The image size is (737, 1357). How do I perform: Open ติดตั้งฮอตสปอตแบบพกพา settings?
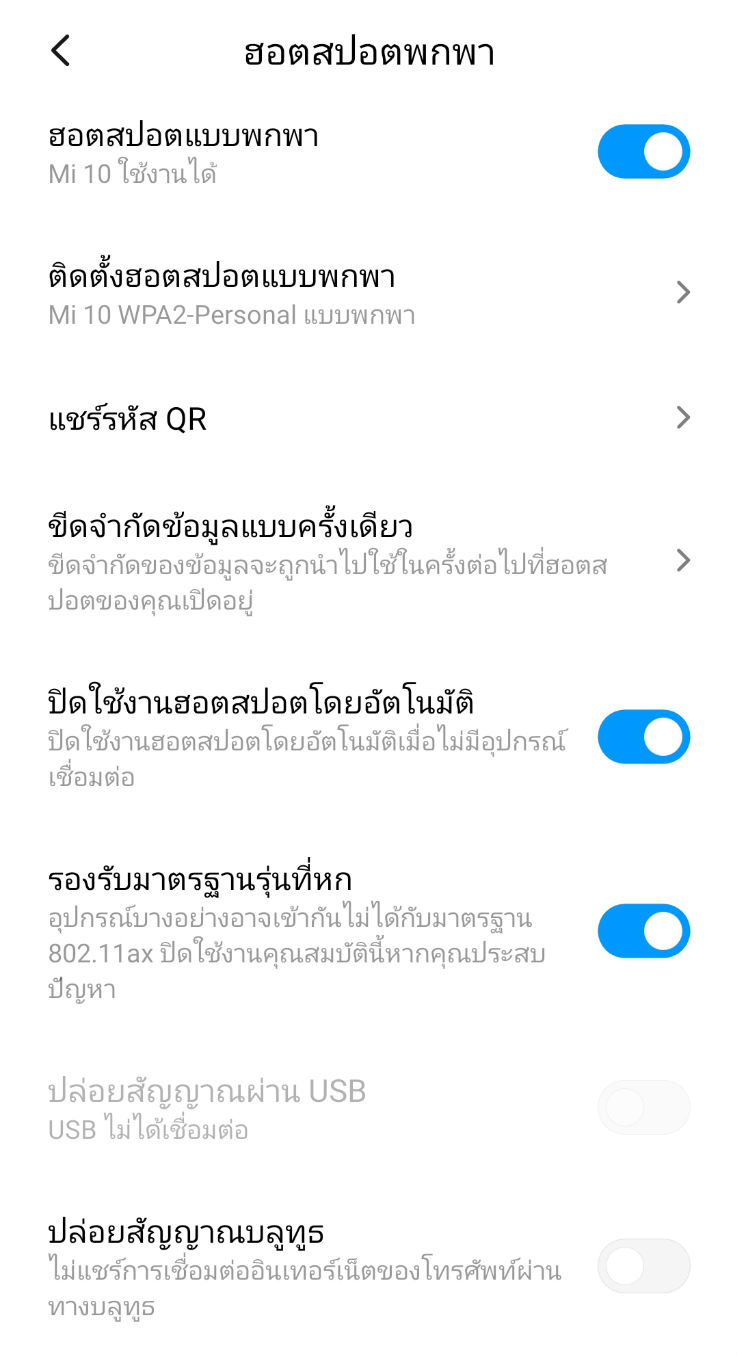pos(368,293)
